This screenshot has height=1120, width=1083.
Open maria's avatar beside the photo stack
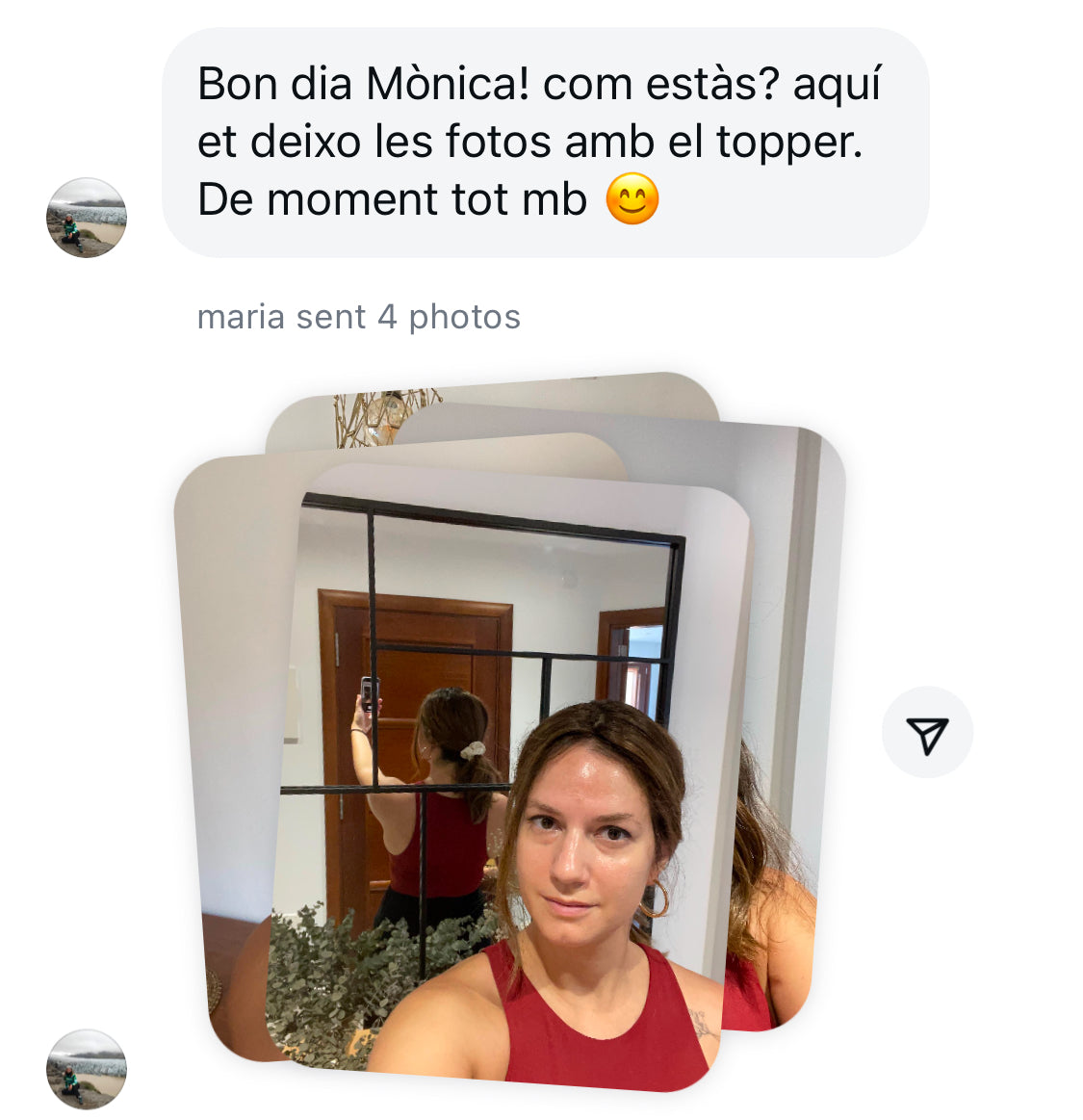87,1069
